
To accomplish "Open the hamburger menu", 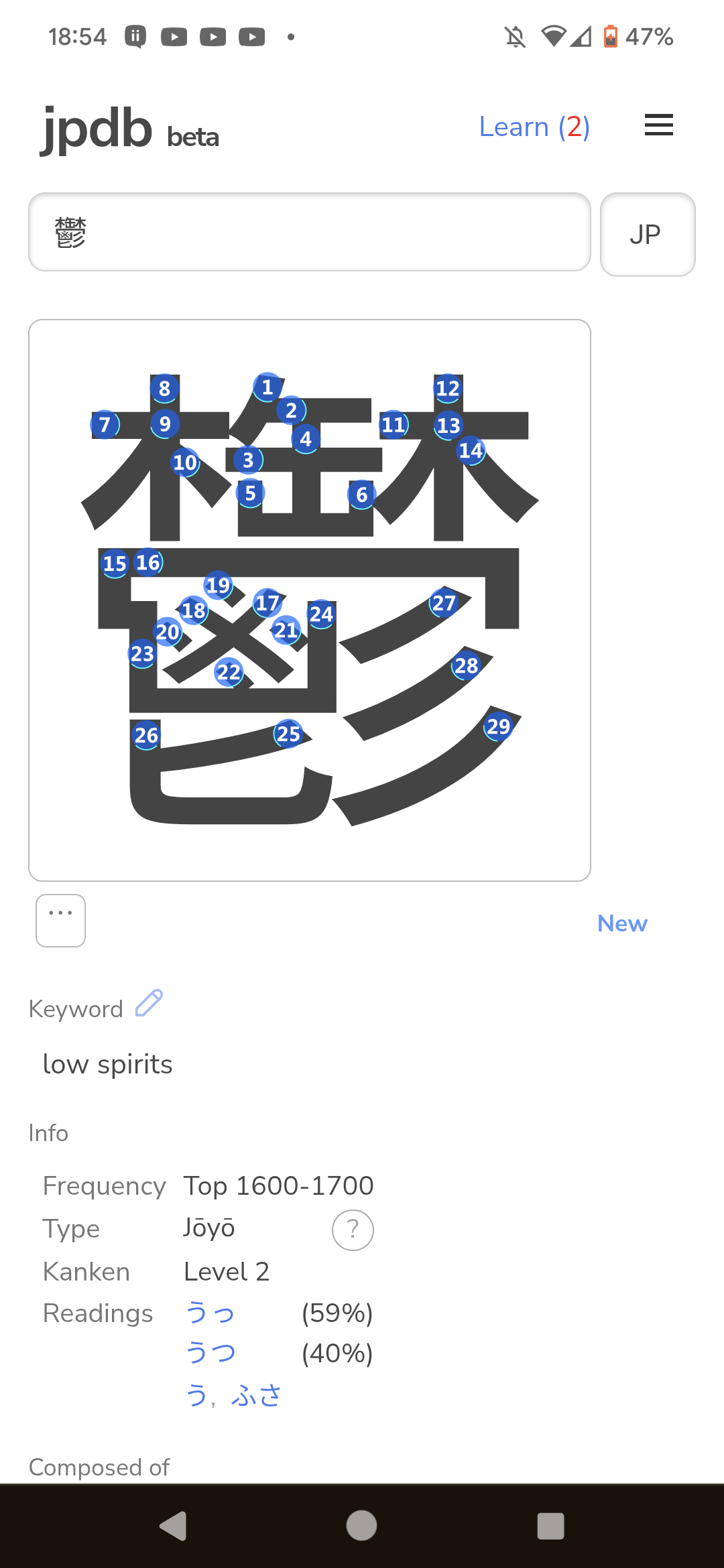I will tap(658, 125).
